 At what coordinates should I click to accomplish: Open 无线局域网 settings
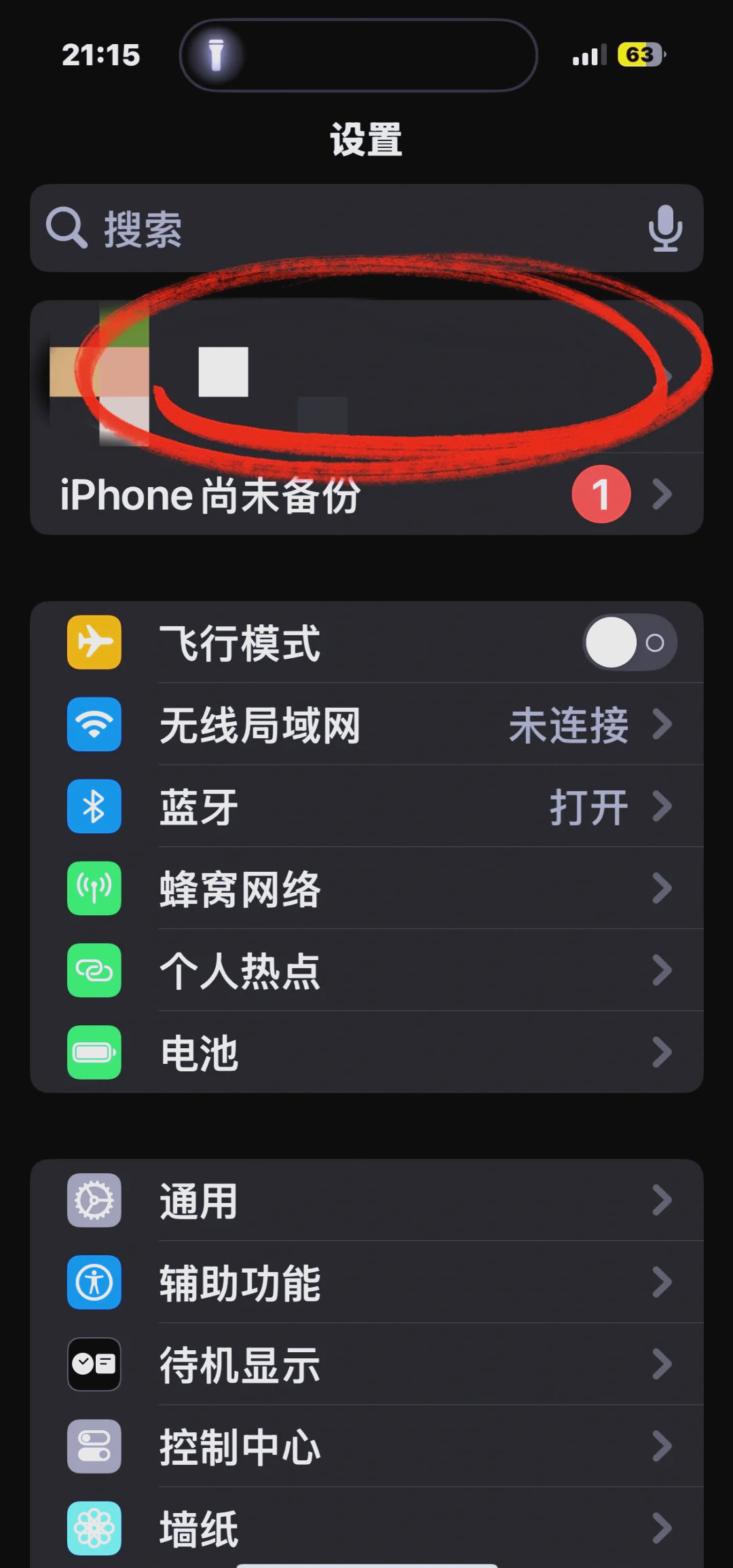click(366, 725)
